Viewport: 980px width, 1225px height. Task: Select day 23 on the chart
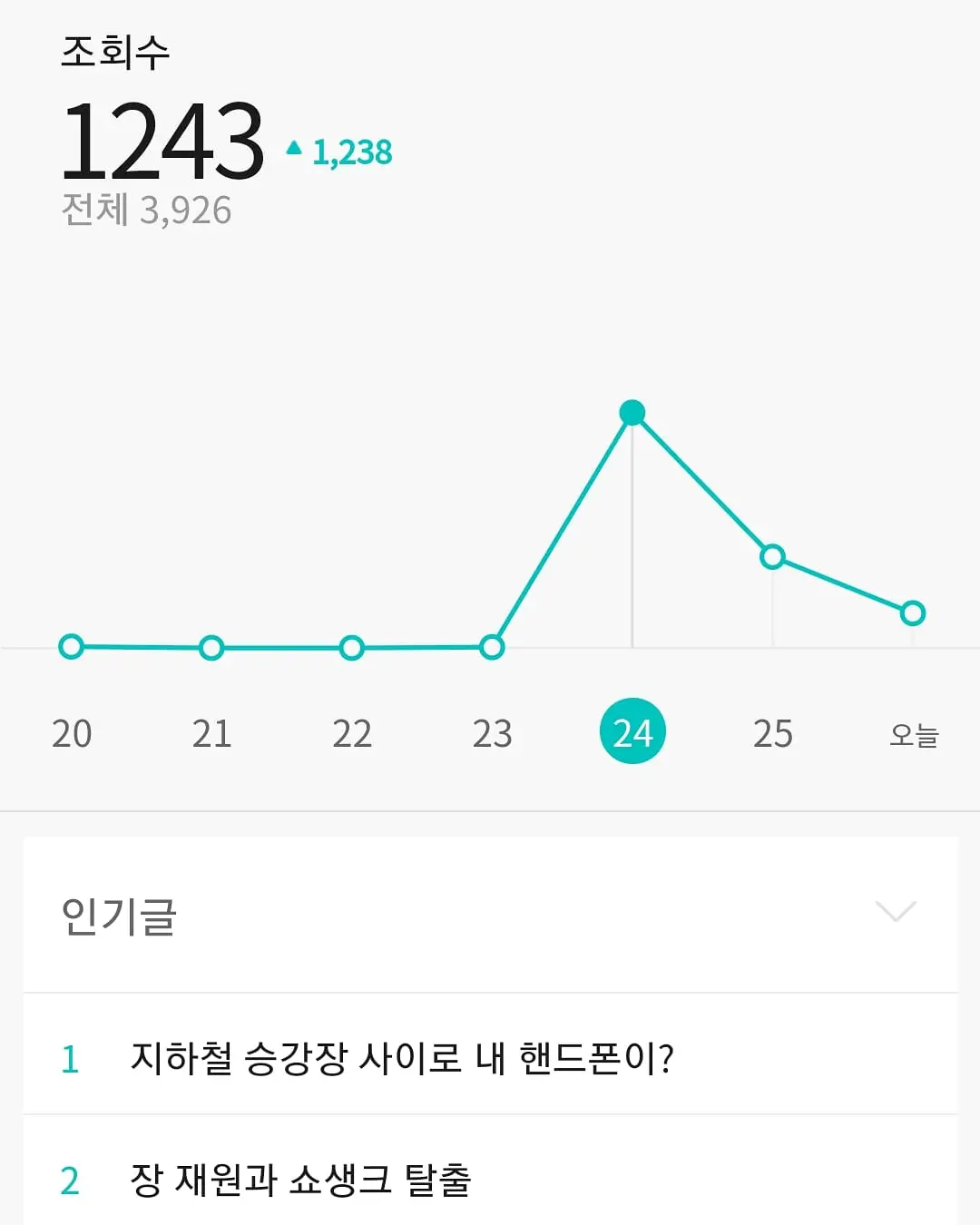coord(492,733)
